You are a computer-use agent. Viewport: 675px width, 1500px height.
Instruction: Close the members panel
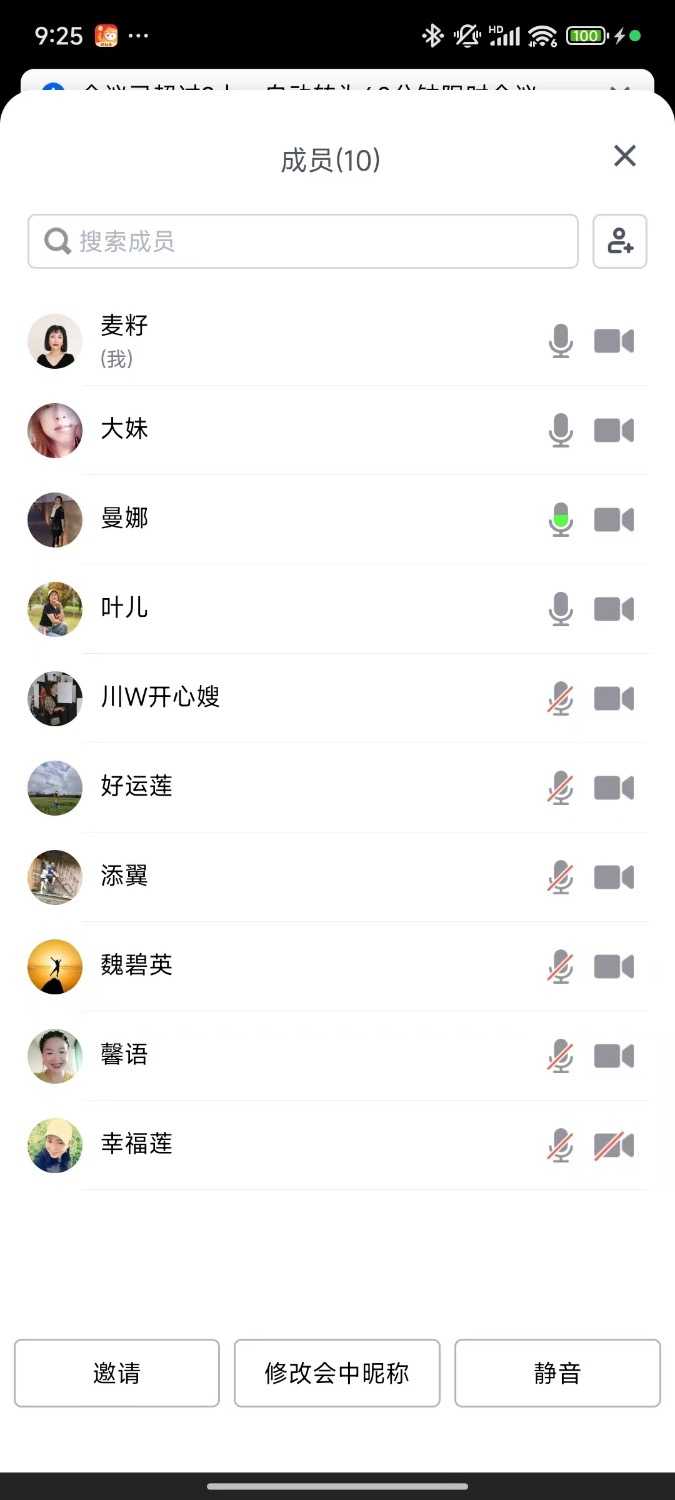[x=625, y=156]
